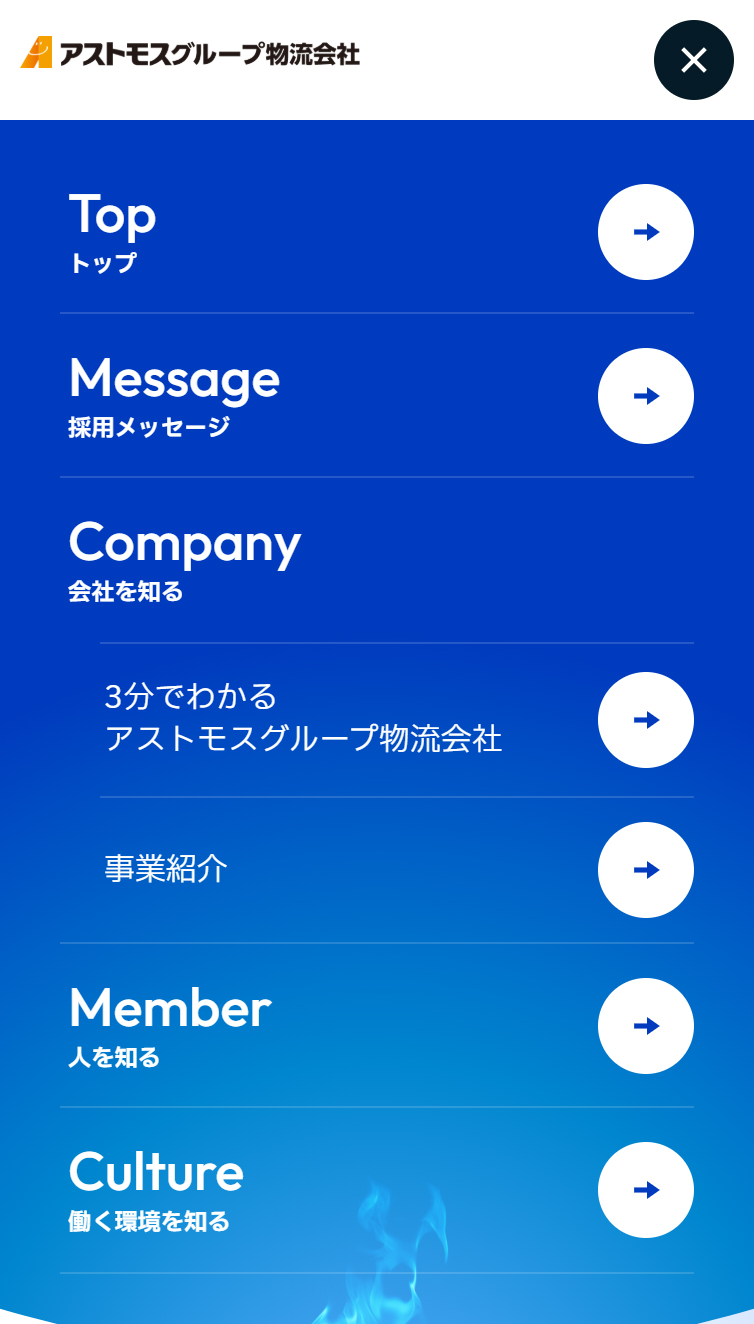
Task: Click the アストモスグループ物流会社 header text
Action: click(x=210, y=55)
